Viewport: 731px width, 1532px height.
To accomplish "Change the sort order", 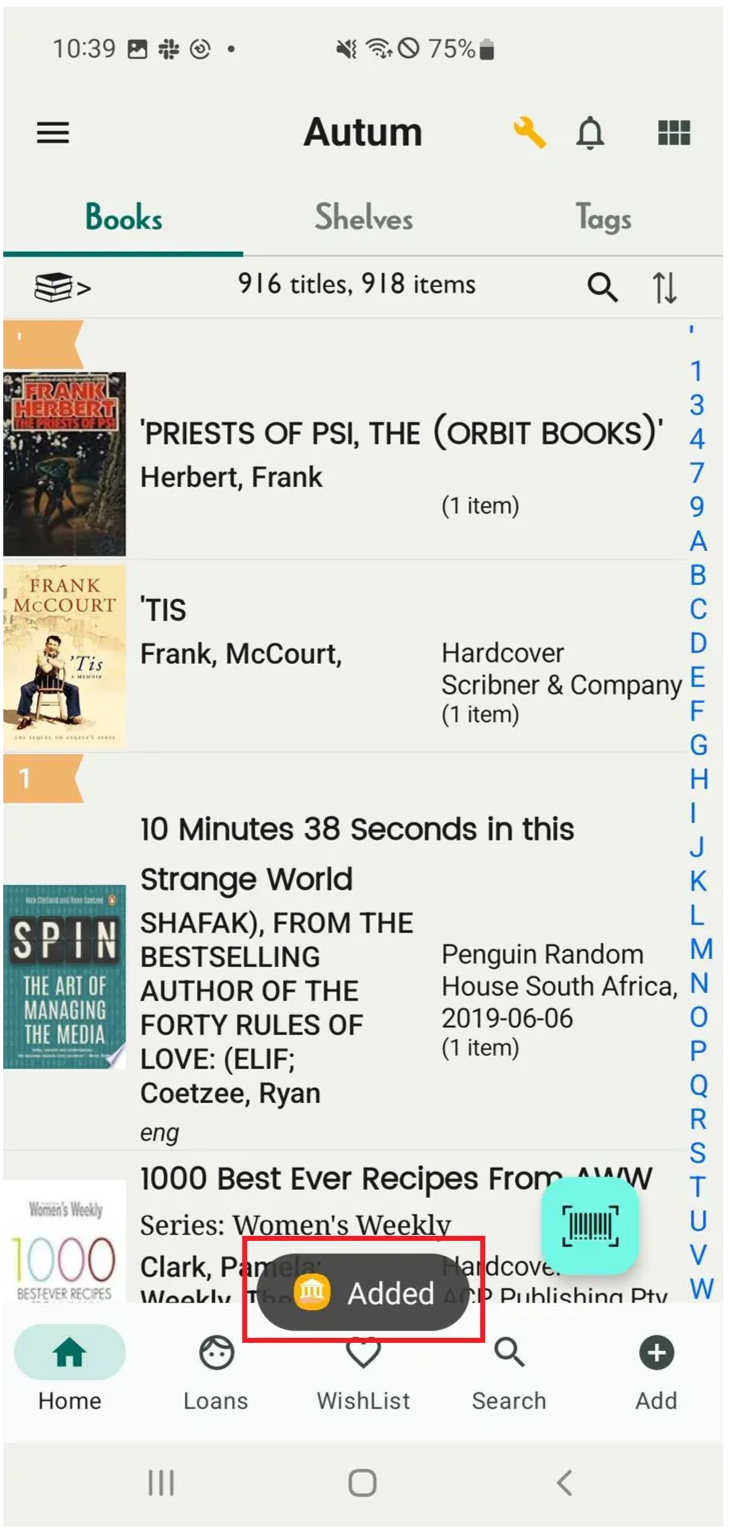I will coord(665,287).
